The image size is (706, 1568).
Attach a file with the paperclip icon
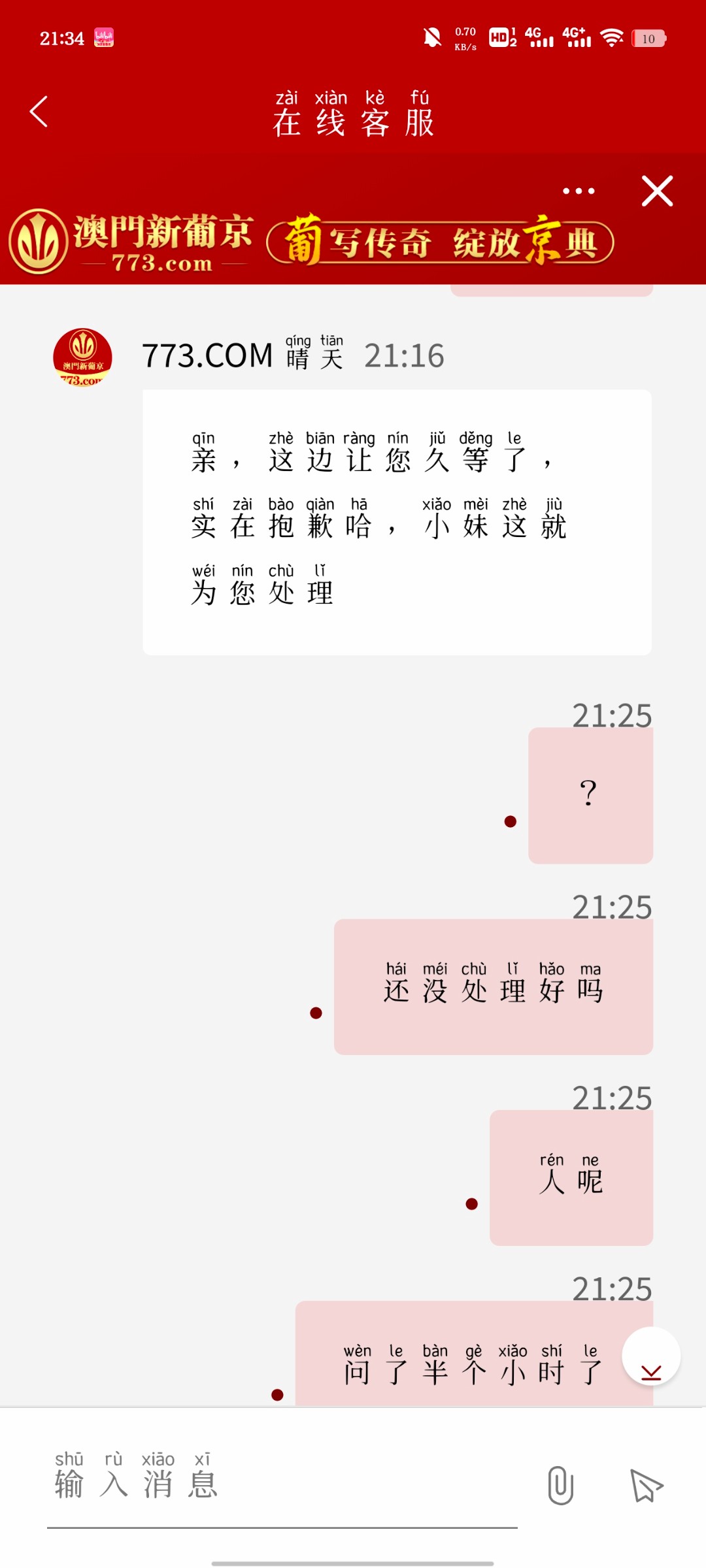coord(560,1485)
